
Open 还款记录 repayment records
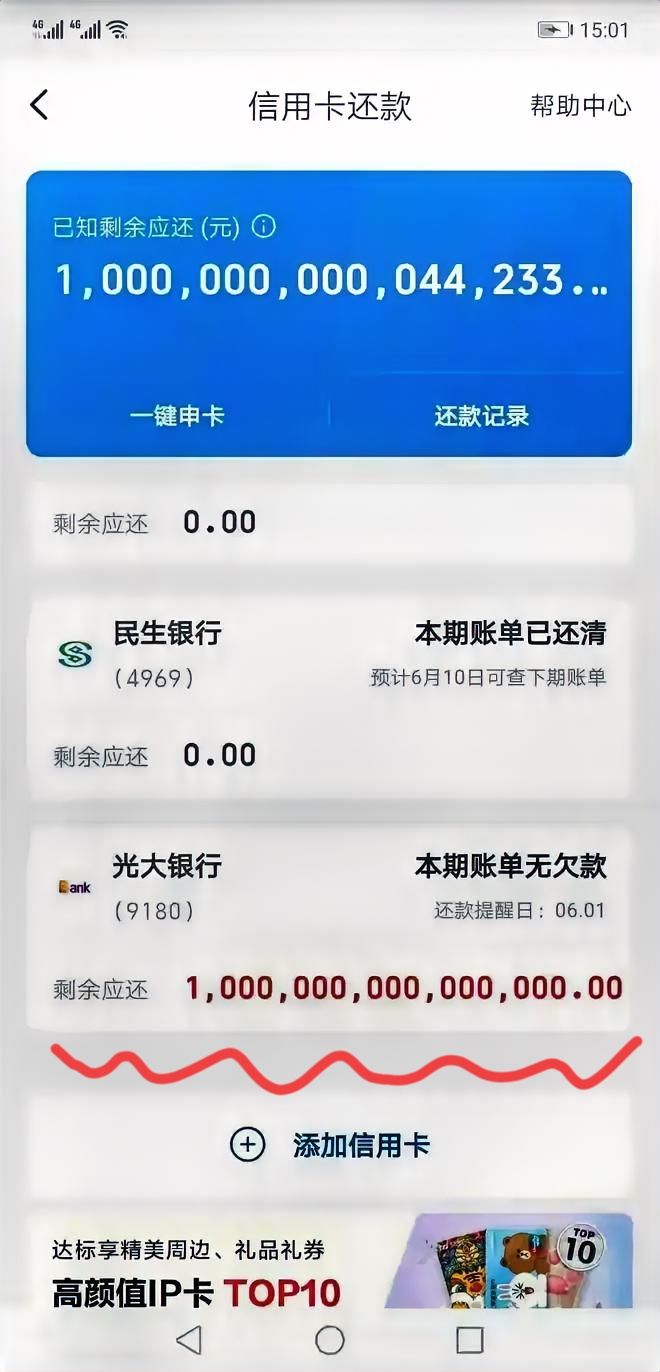[x=481, y=416]
